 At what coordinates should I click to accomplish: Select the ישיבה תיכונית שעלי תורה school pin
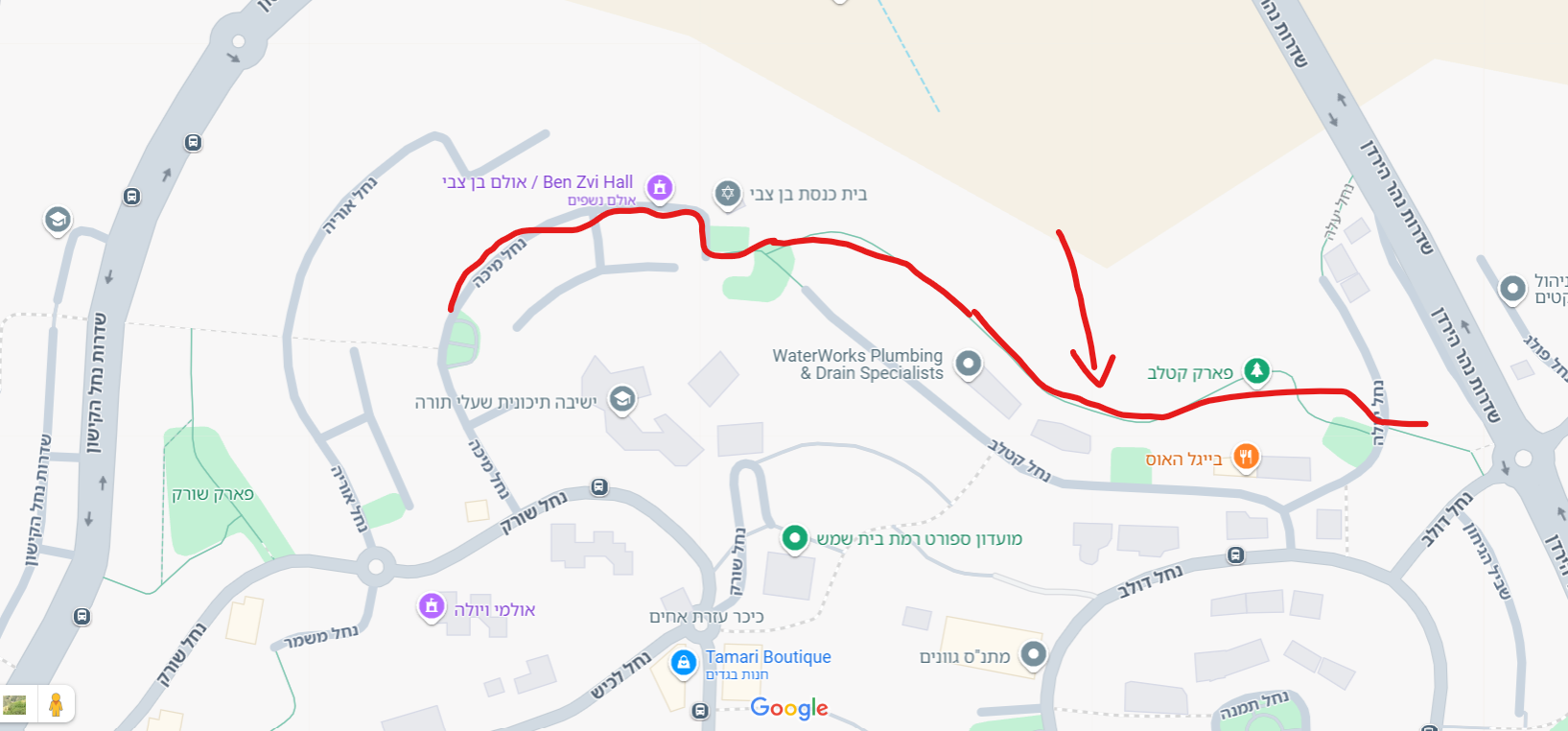point(622,399)
